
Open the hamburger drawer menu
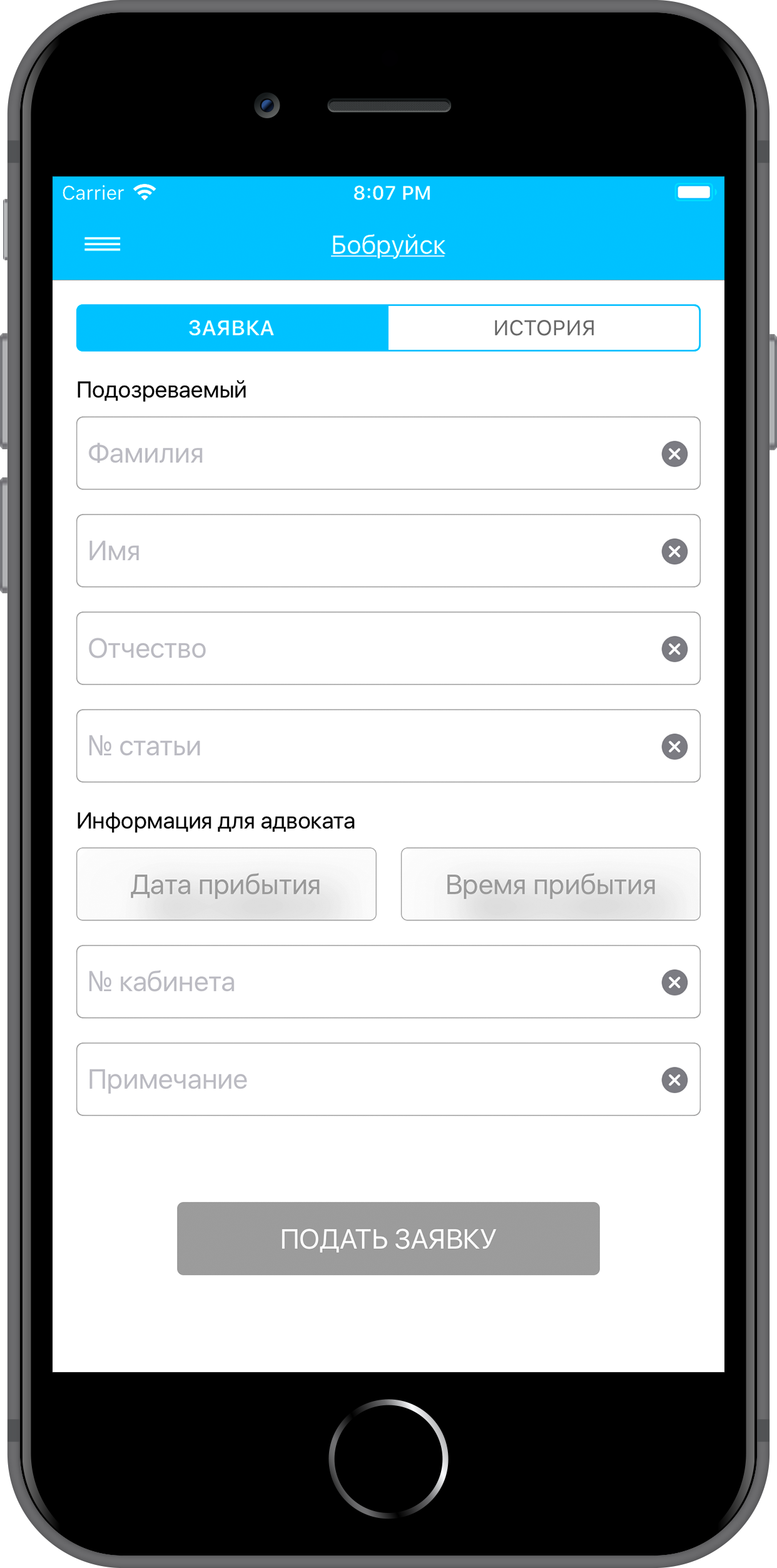pyautogui.click(x=102, y=244)
